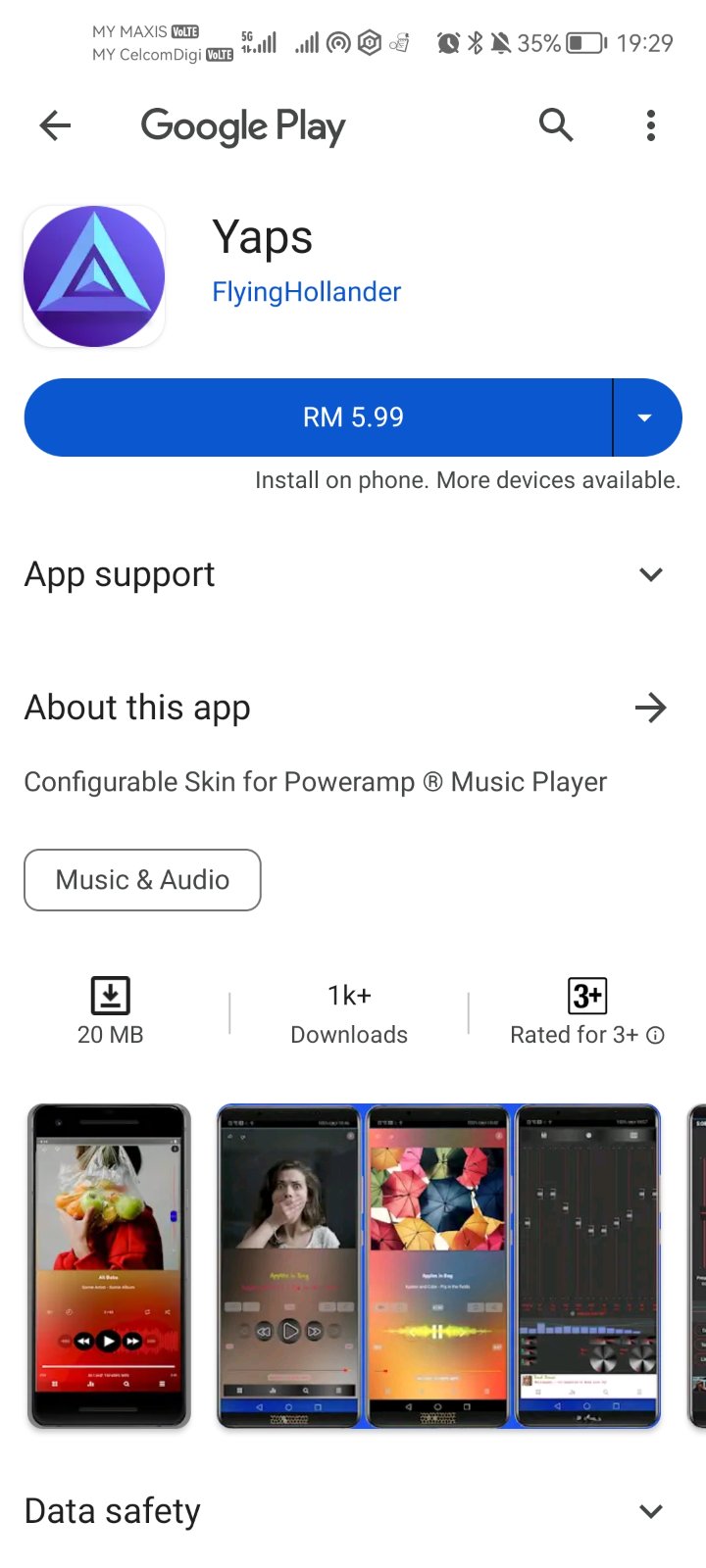The height and width of the screenshot is (1568, 706).
Task: Open About this app details
Action: 650,708
